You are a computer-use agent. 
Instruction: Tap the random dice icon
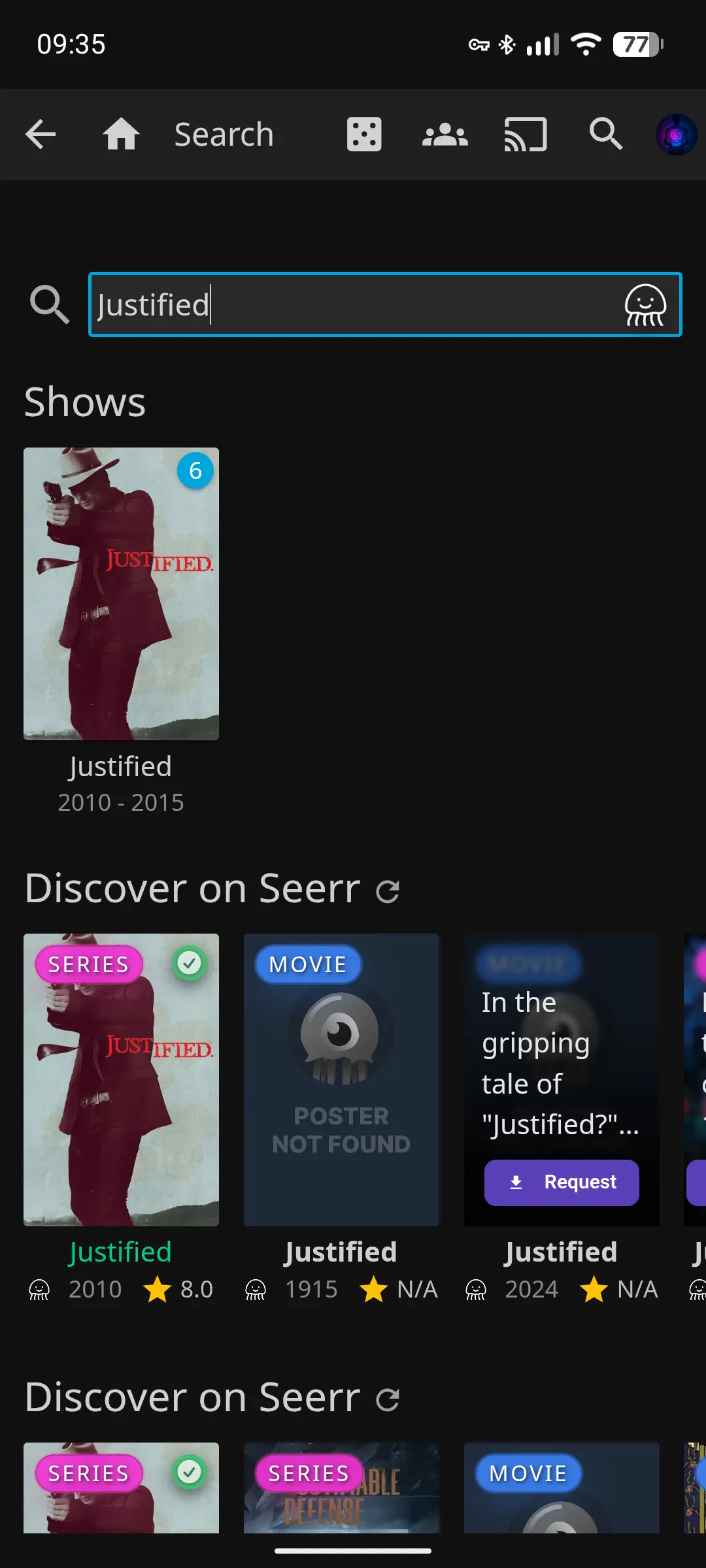tap(364, 135)
